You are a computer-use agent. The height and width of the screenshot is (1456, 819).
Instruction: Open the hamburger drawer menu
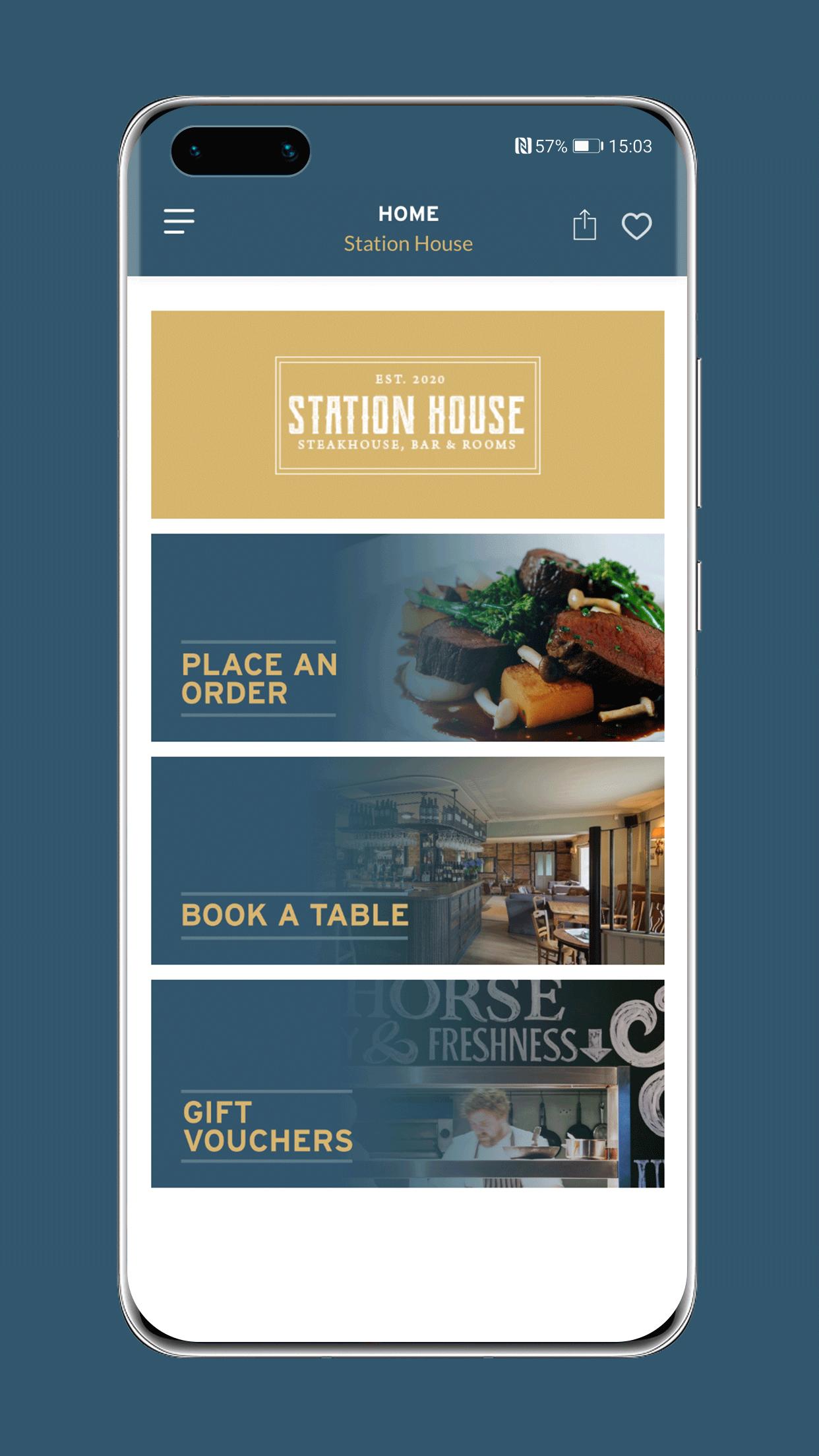tap(179, 221)
